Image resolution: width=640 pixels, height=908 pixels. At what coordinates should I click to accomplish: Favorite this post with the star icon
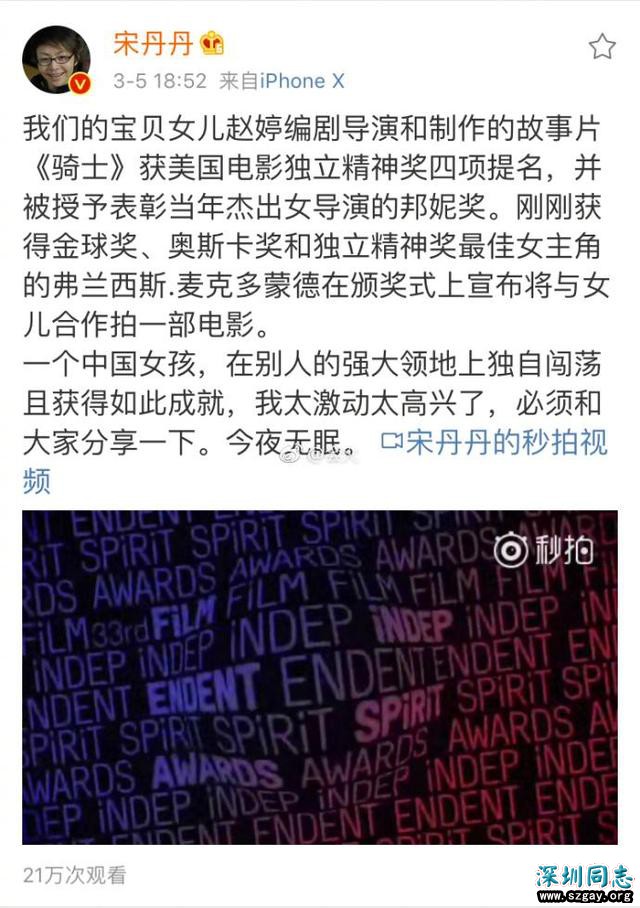[601, 46]
